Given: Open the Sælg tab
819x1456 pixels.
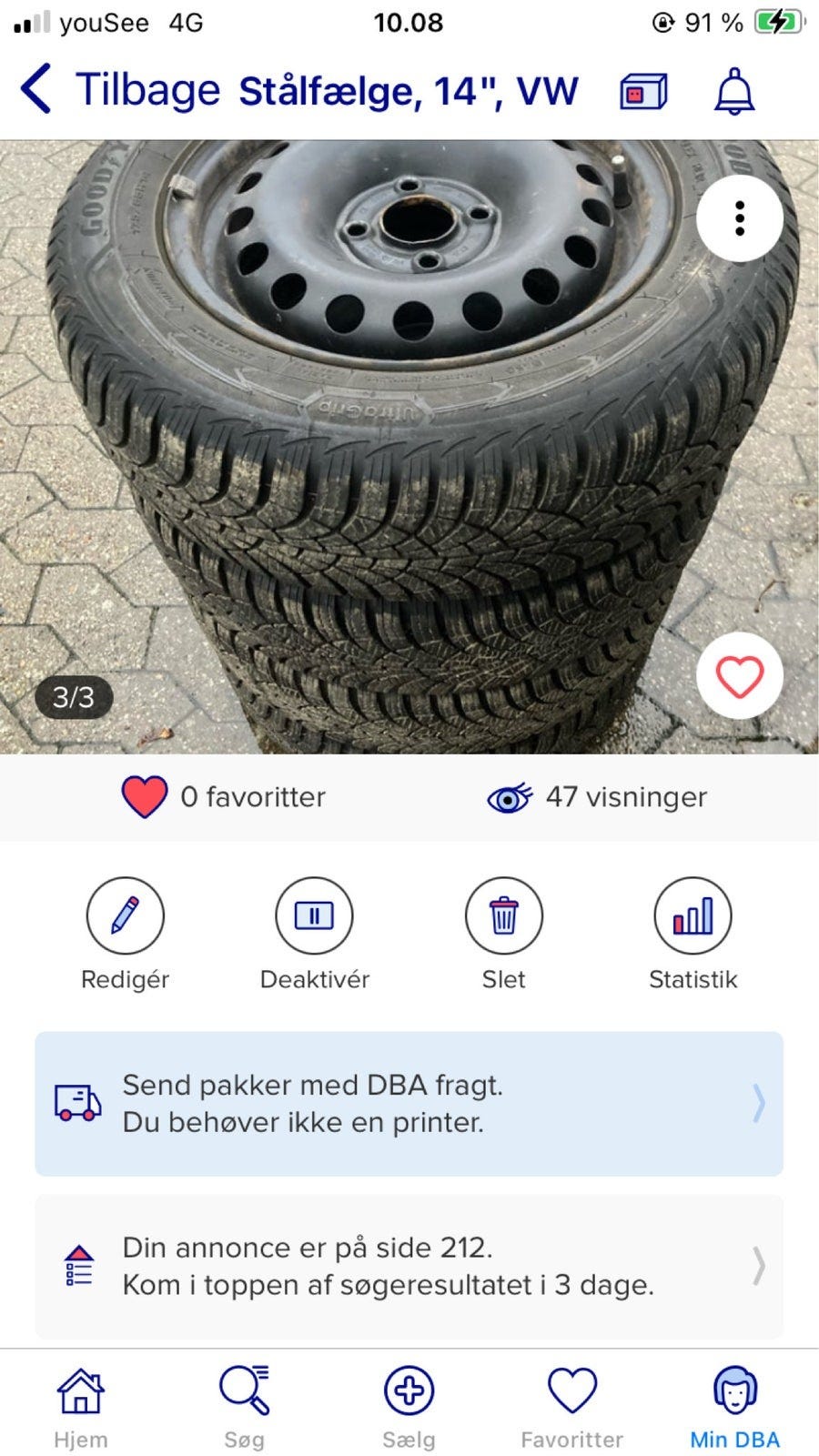Looking at the screenshot, I should pyautogui.click(x=409, y=1406).
